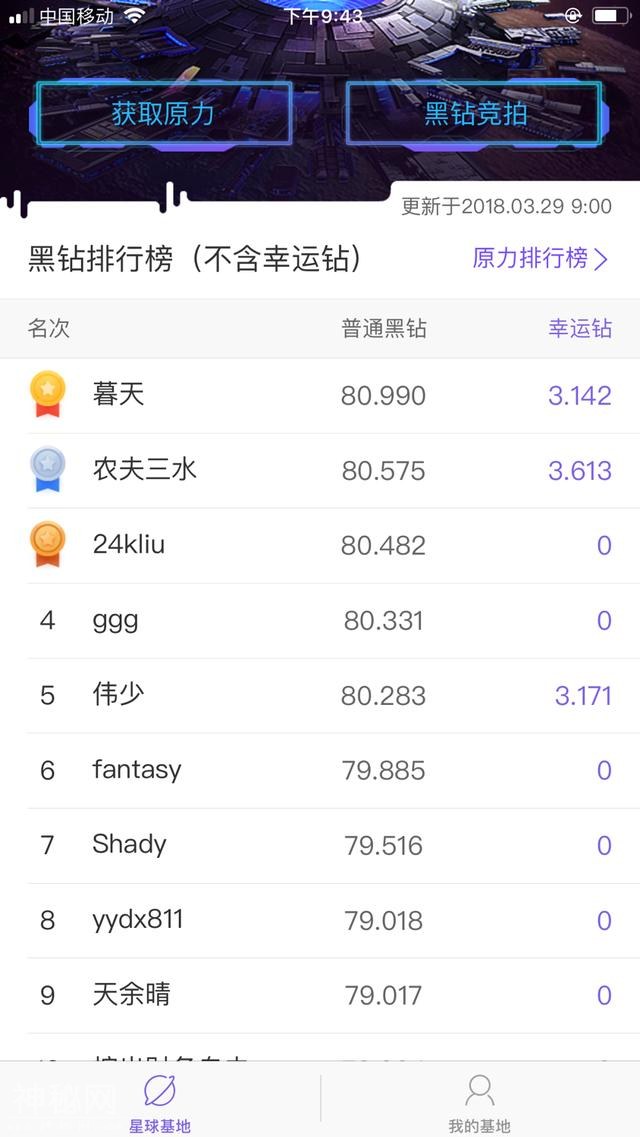Tap the 获取原力 button
Viewport: 640px width, 1137px height.
pos(163,113)
